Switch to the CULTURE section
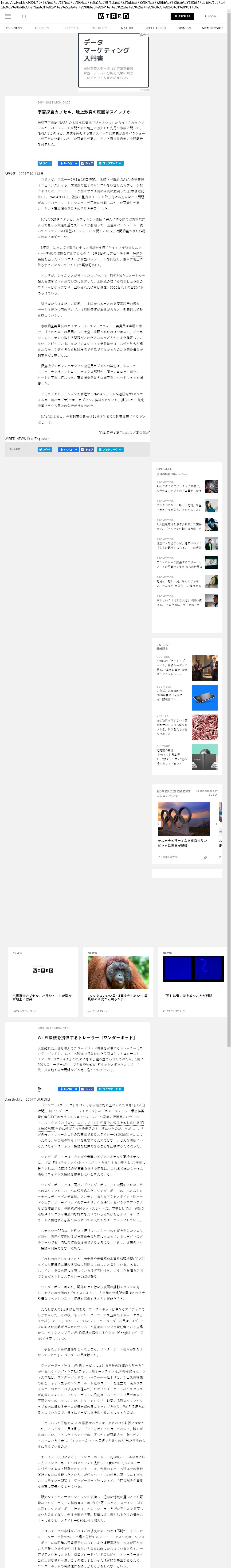 pyautogui.click(x=42, y=28)
